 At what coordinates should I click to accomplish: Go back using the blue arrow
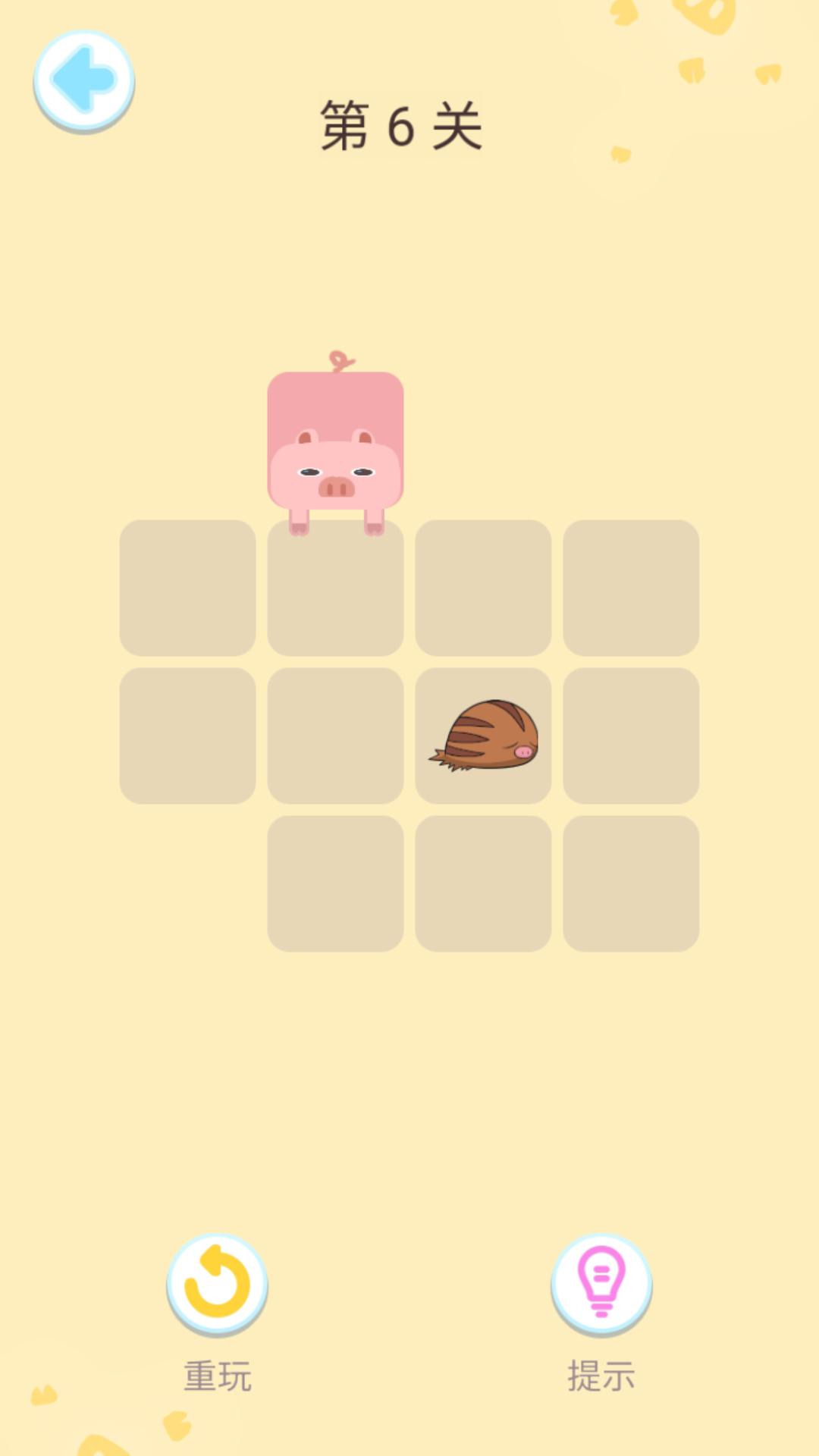[84, 80]
